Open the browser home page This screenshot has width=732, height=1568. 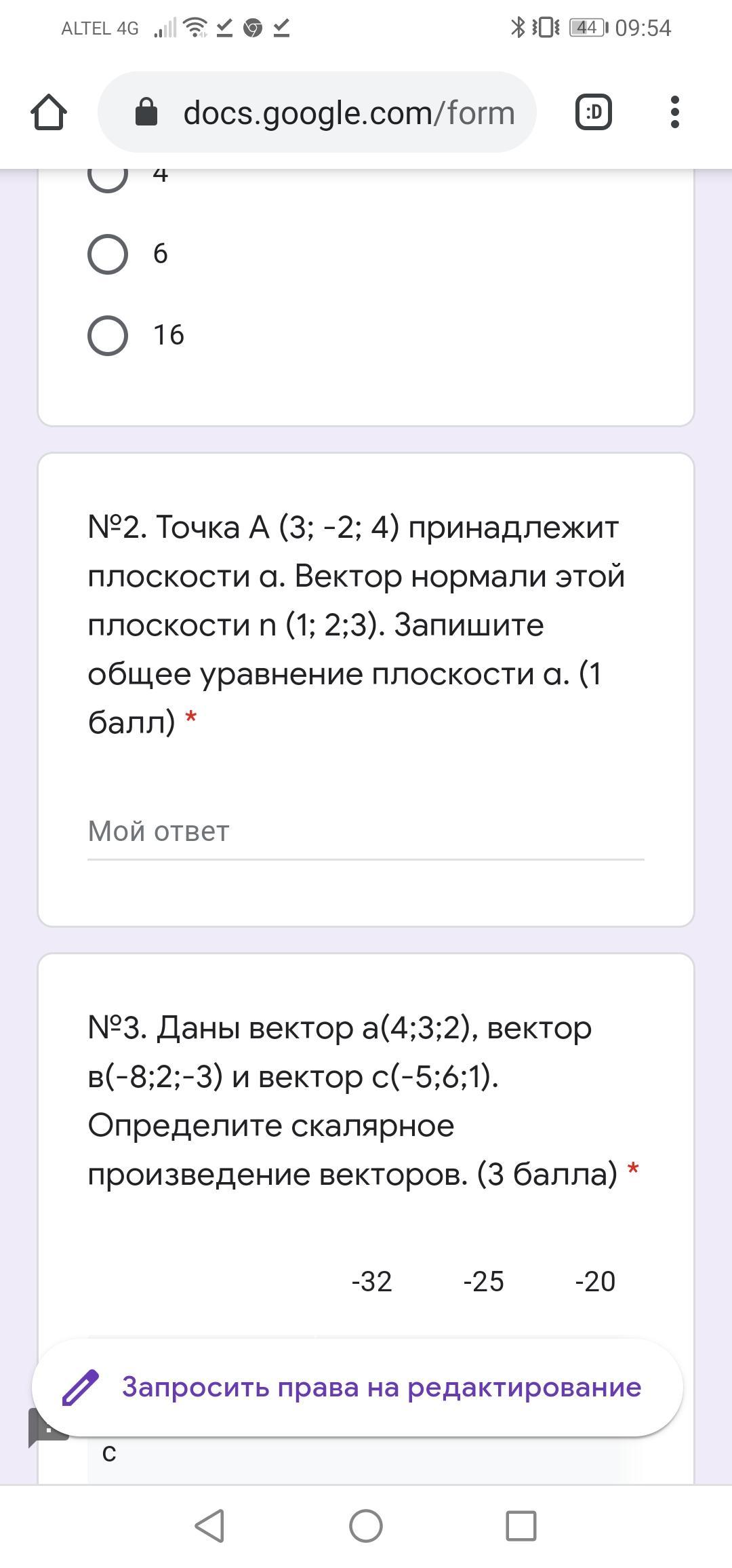point(49,112)
